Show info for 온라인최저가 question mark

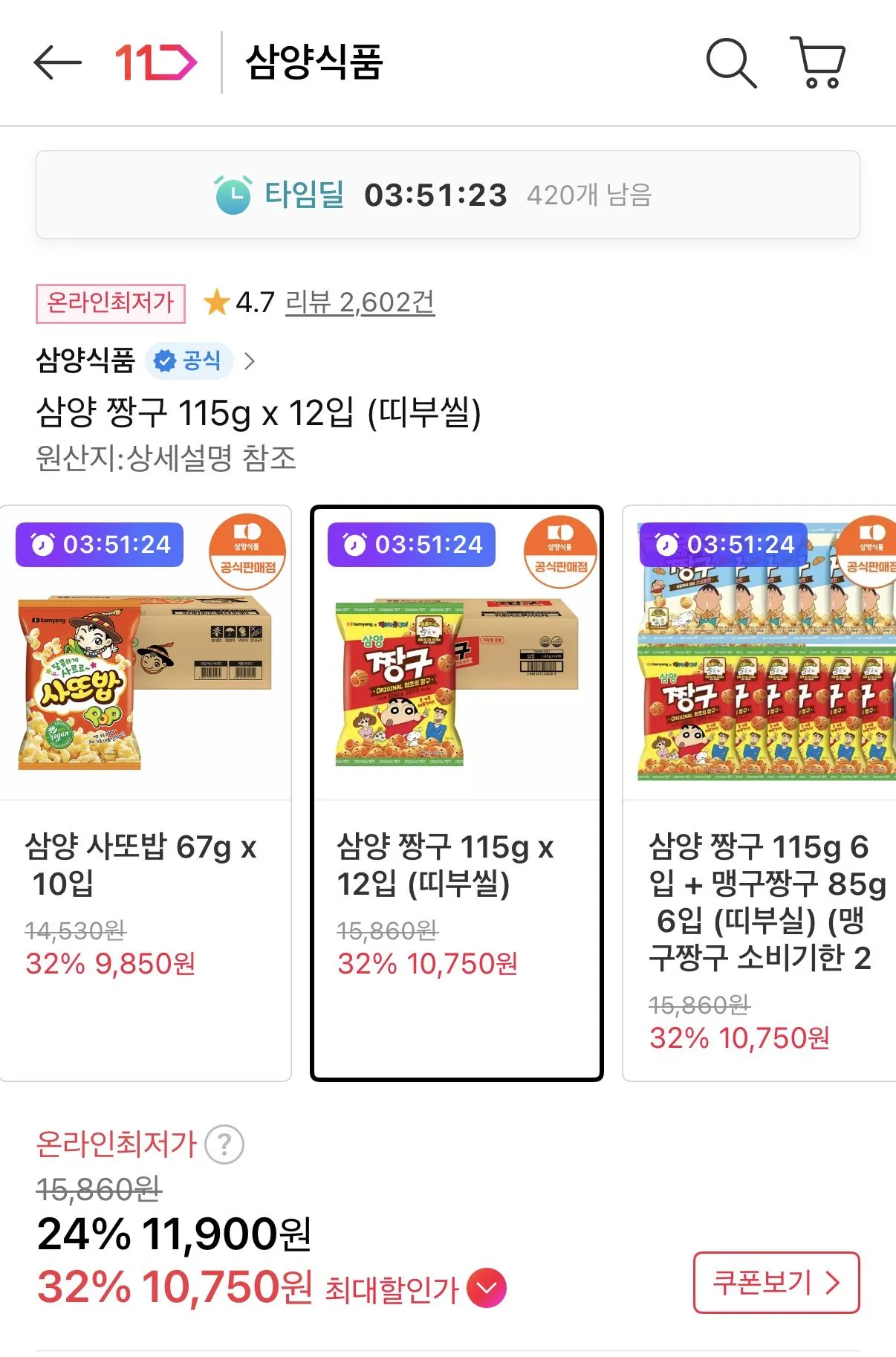click(x=224, y=1144)
